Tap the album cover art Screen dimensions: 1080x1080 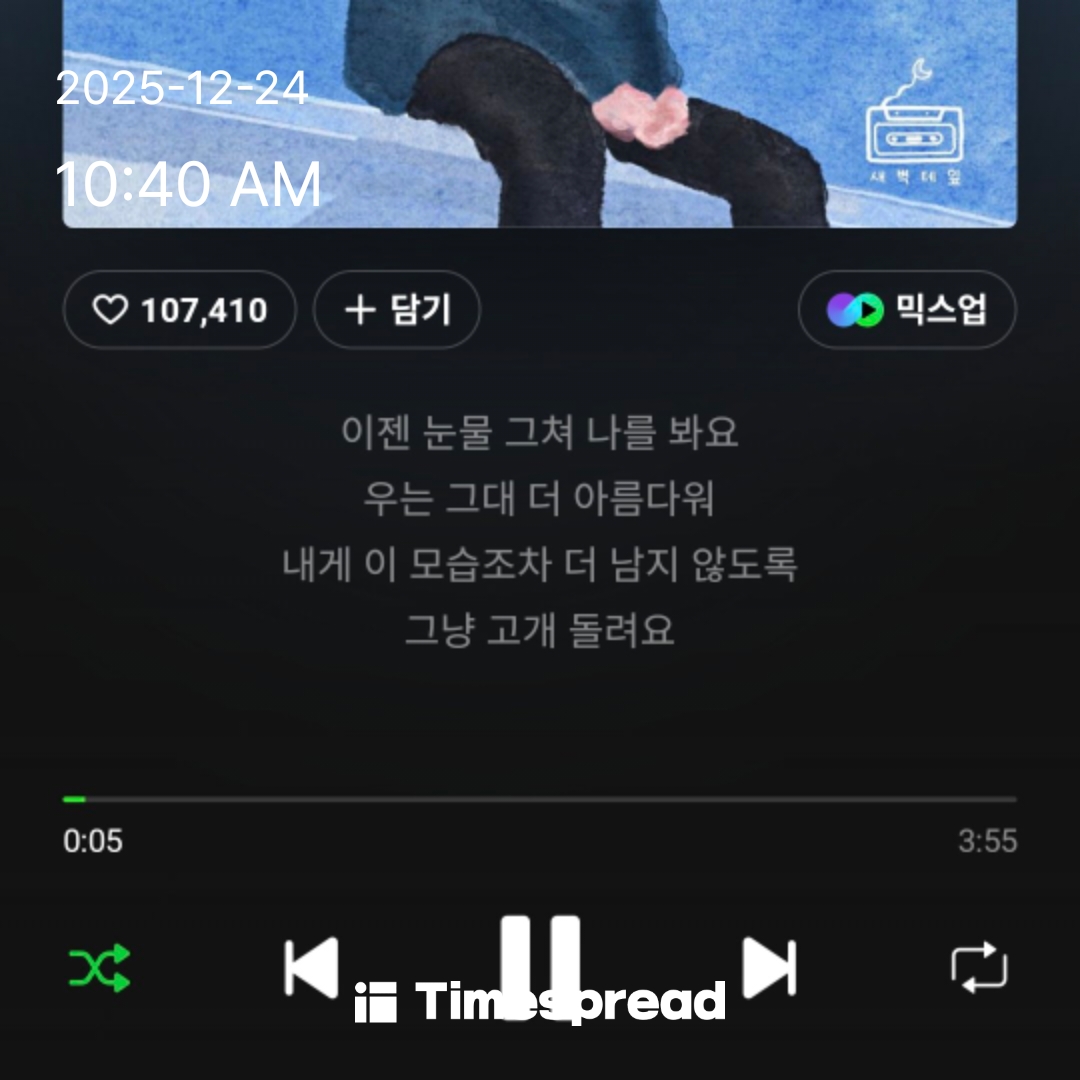pos(540,110)
